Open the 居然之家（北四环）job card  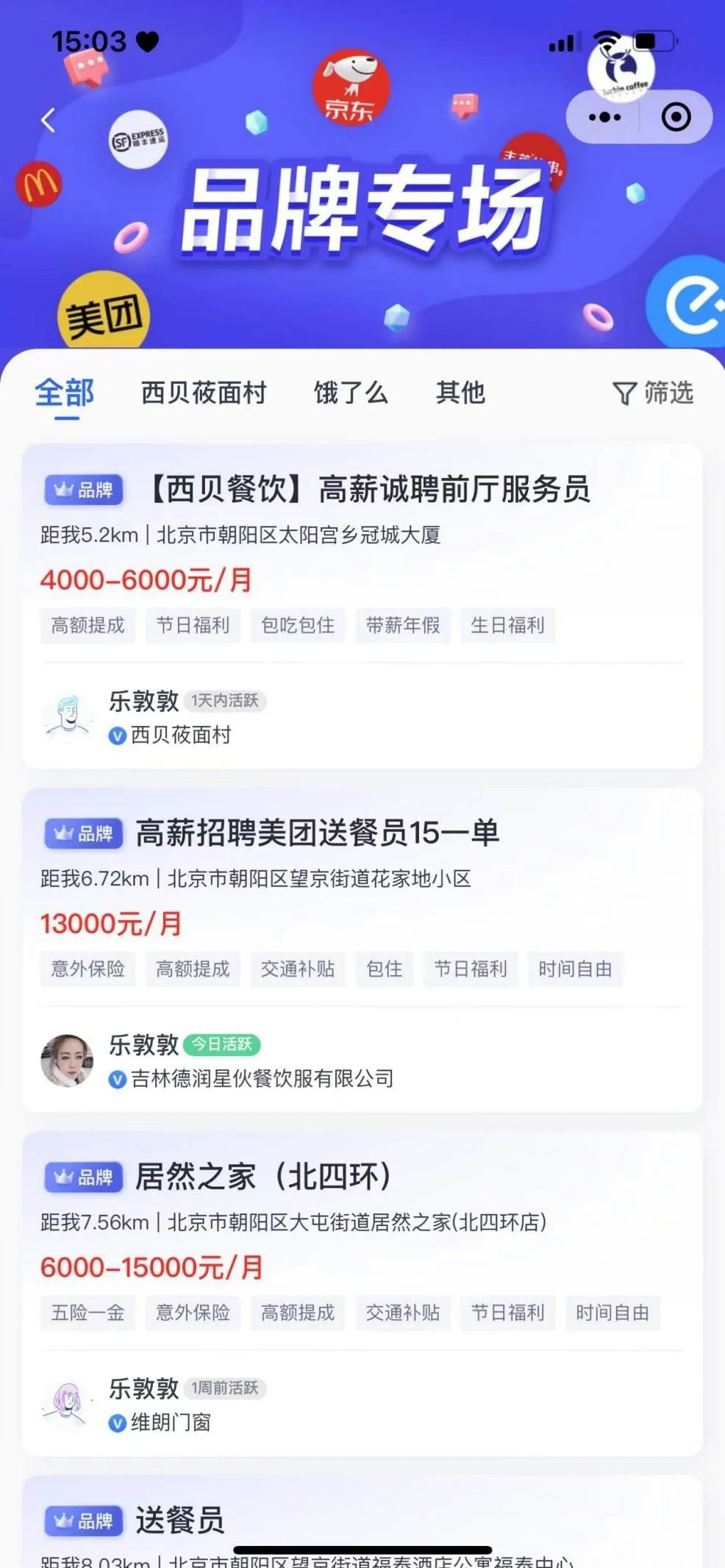pyautogui.click(x=262, y=1177)
